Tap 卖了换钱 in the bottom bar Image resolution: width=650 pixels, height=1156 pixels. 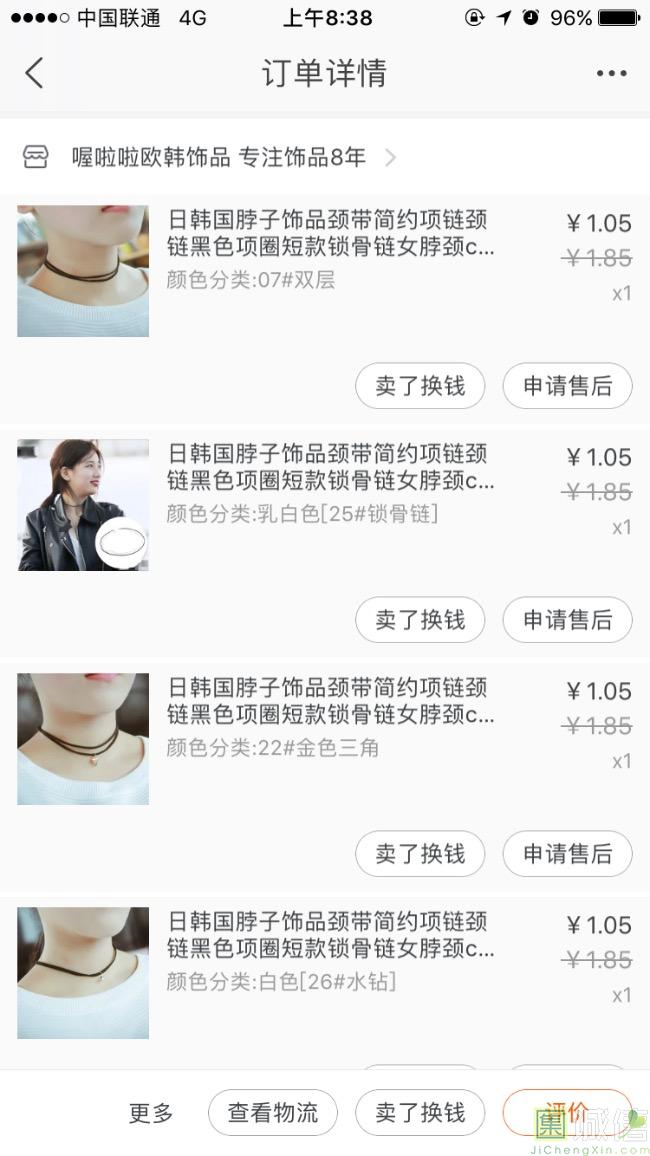[x=420, y=1113]
